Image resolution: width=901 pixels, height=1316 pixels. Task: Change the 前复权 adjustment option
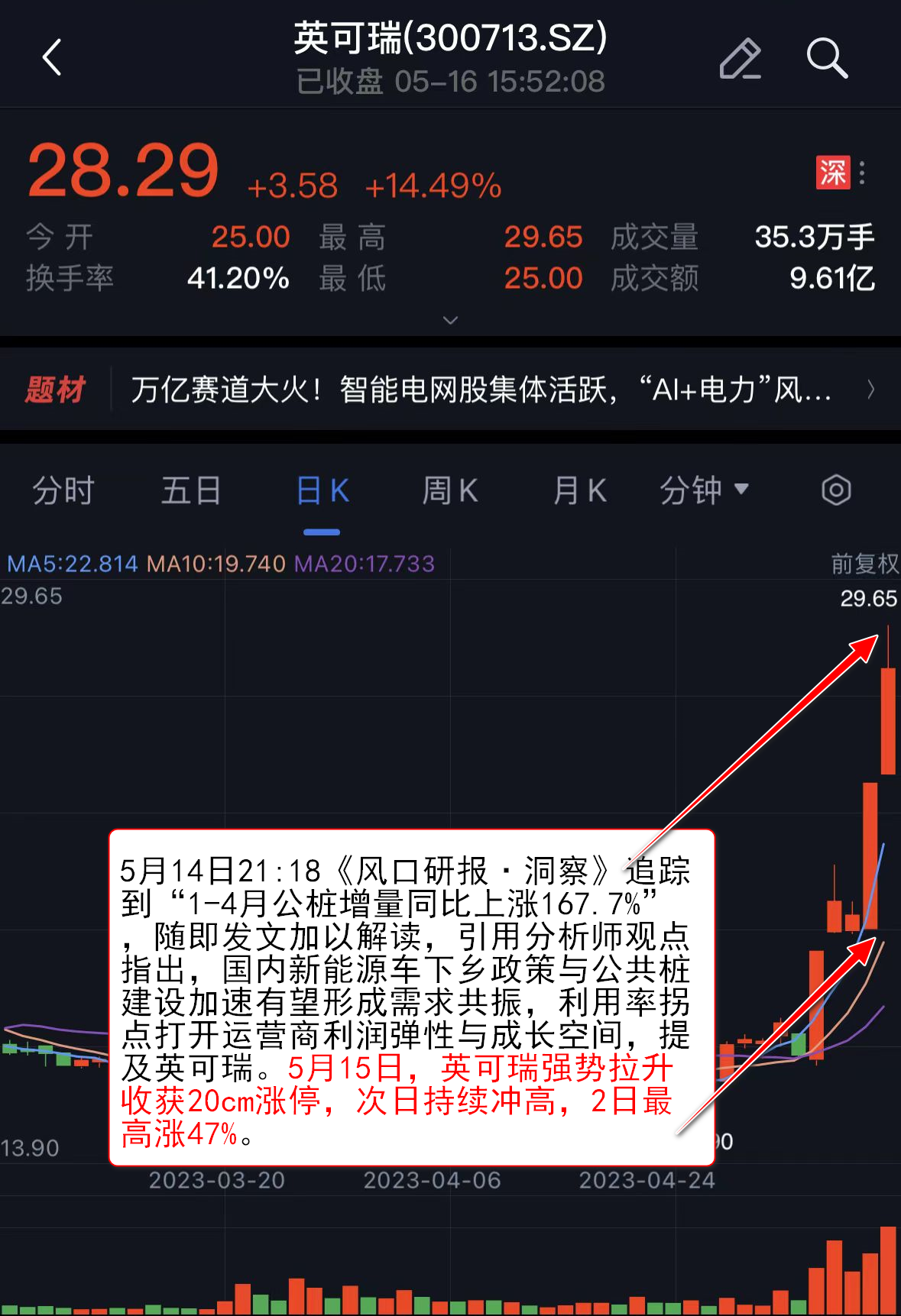[864, 564]
